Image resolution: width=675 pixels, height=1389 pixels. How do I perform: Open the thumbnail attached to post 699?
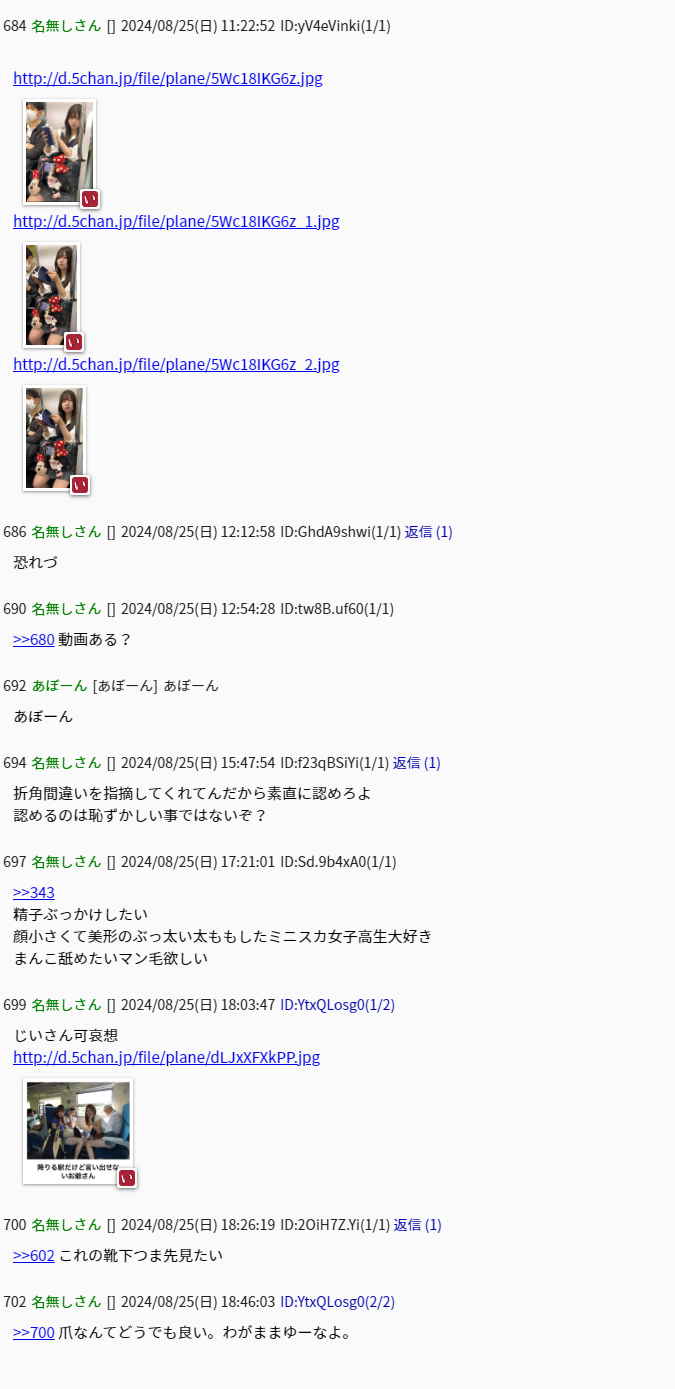pyautogui.click(x=78, y=1130)
